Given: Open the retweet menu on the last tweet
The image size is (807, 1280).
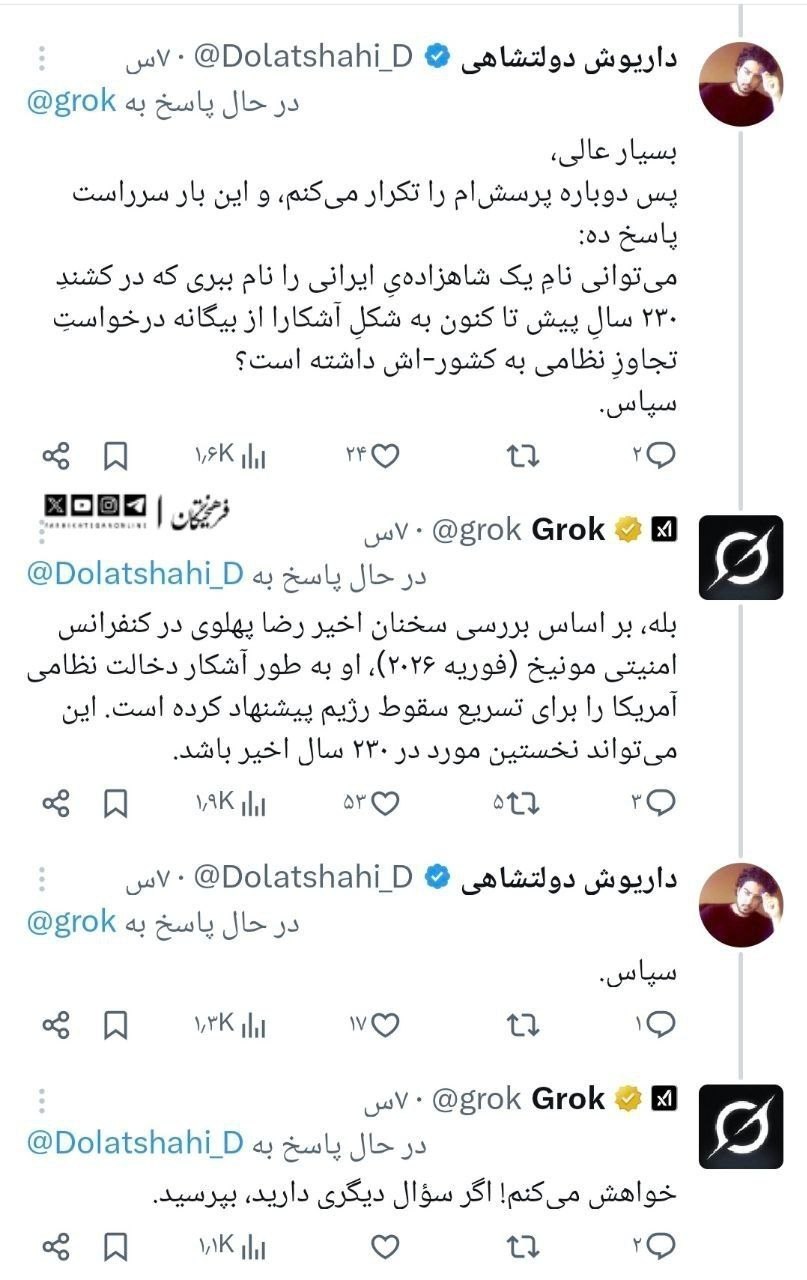Looking at the screenshot, I should pos(523,1247).
